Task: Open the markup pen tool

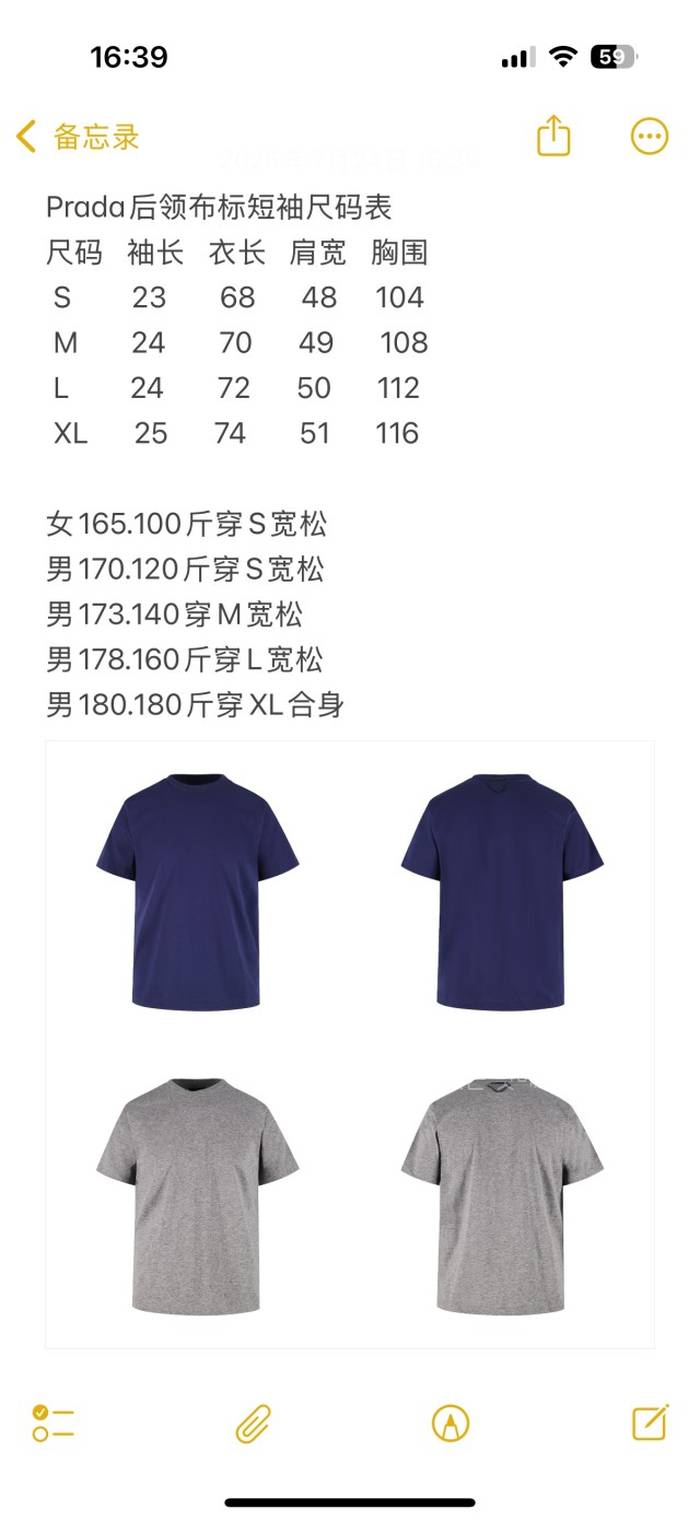Action: click(450, 1422)
